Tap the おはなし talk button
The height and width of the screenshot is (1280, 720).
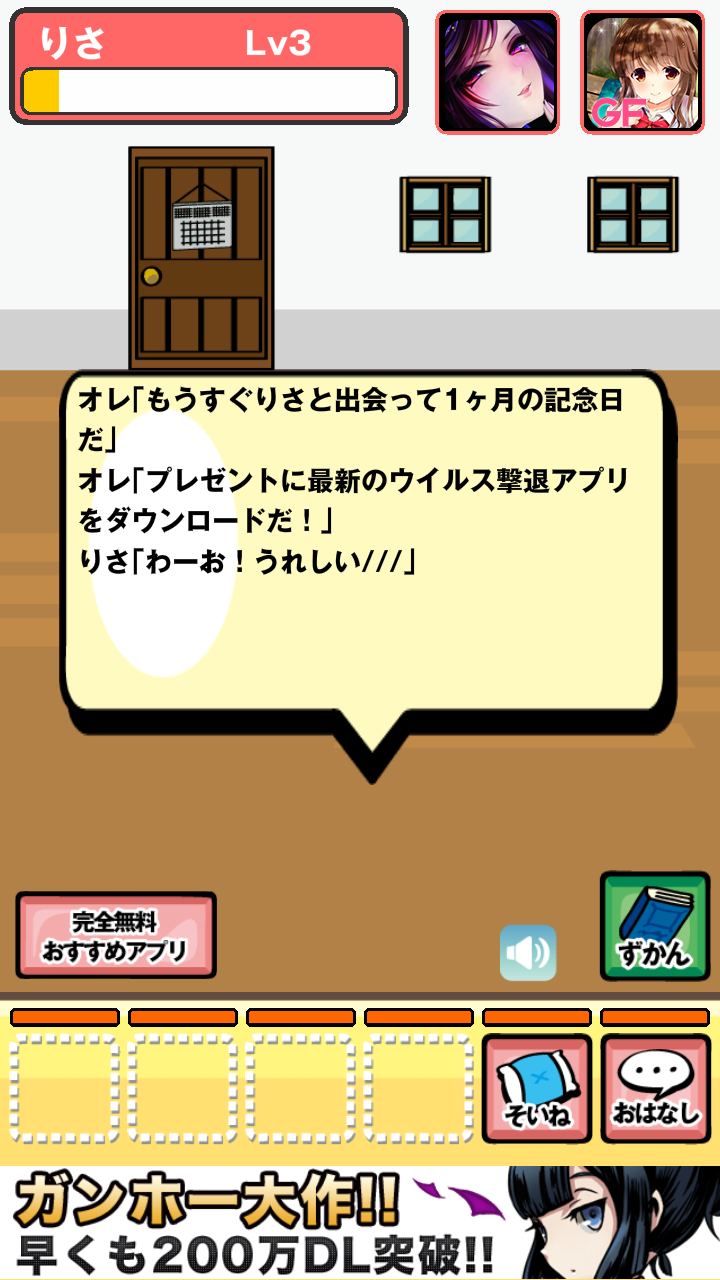[656, 1089]
